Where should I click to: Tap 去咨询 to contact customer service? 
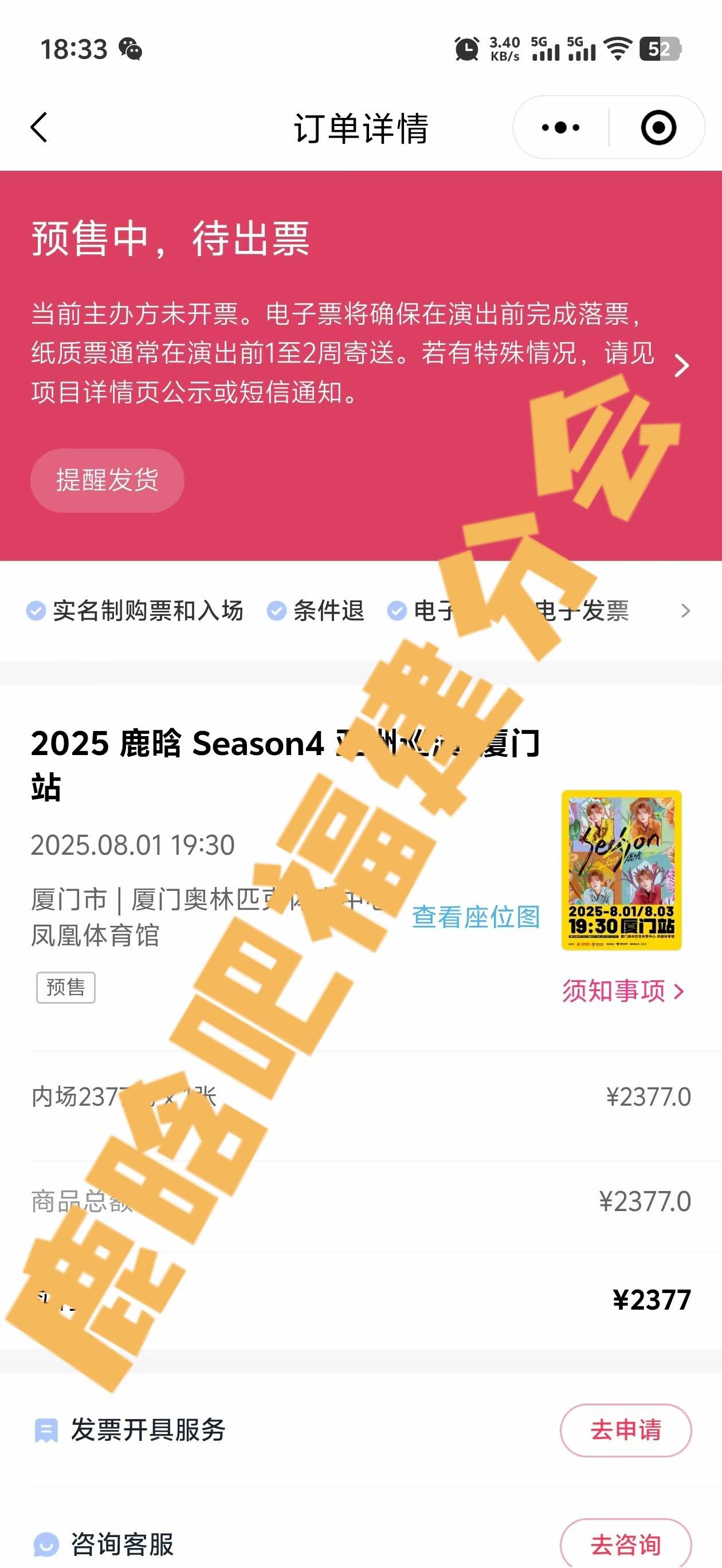(626, 1543)
